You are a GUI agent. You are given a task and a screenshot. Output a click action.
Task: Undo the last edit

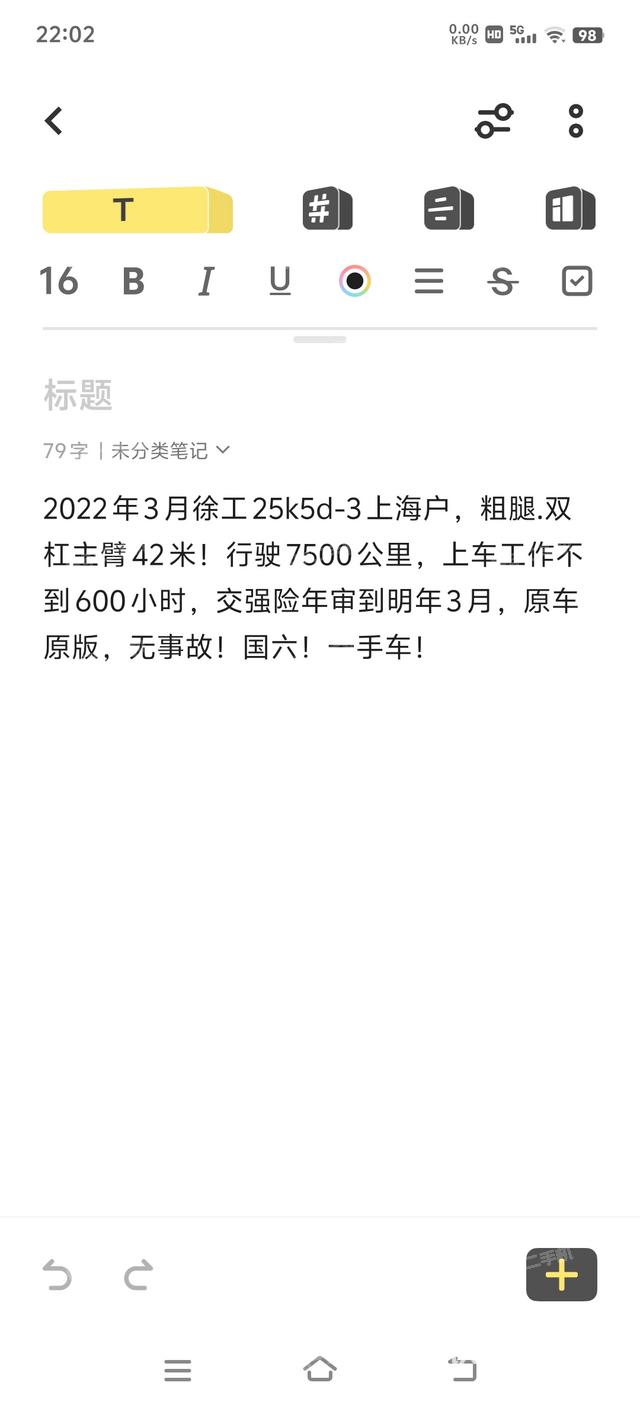(x=57, y=1275)
